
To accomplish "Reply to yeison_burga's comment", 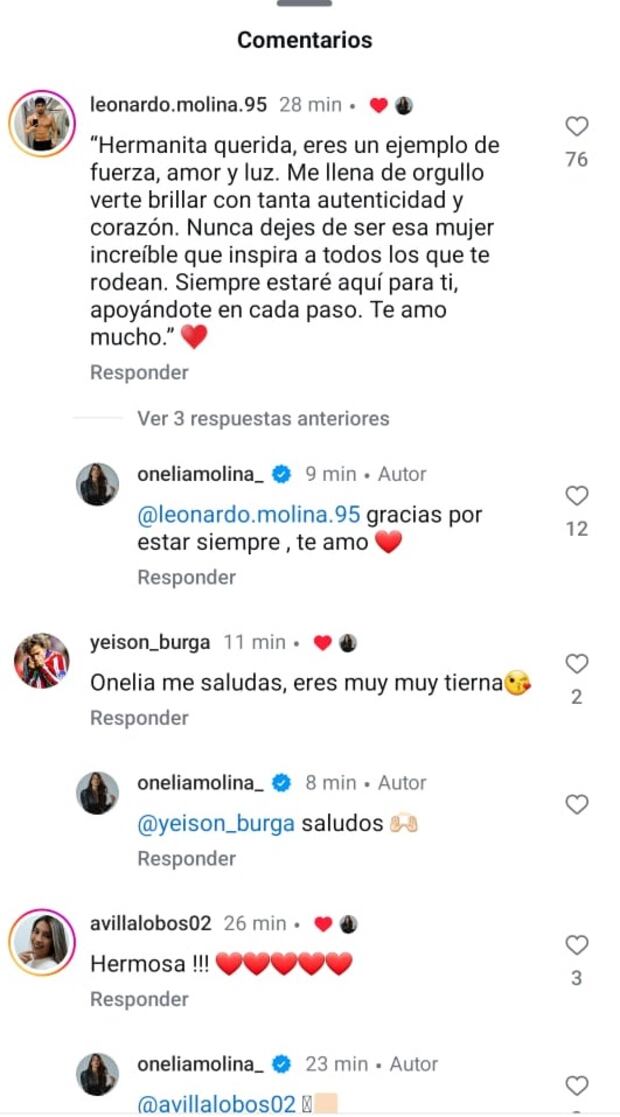I will pos(139,718).
